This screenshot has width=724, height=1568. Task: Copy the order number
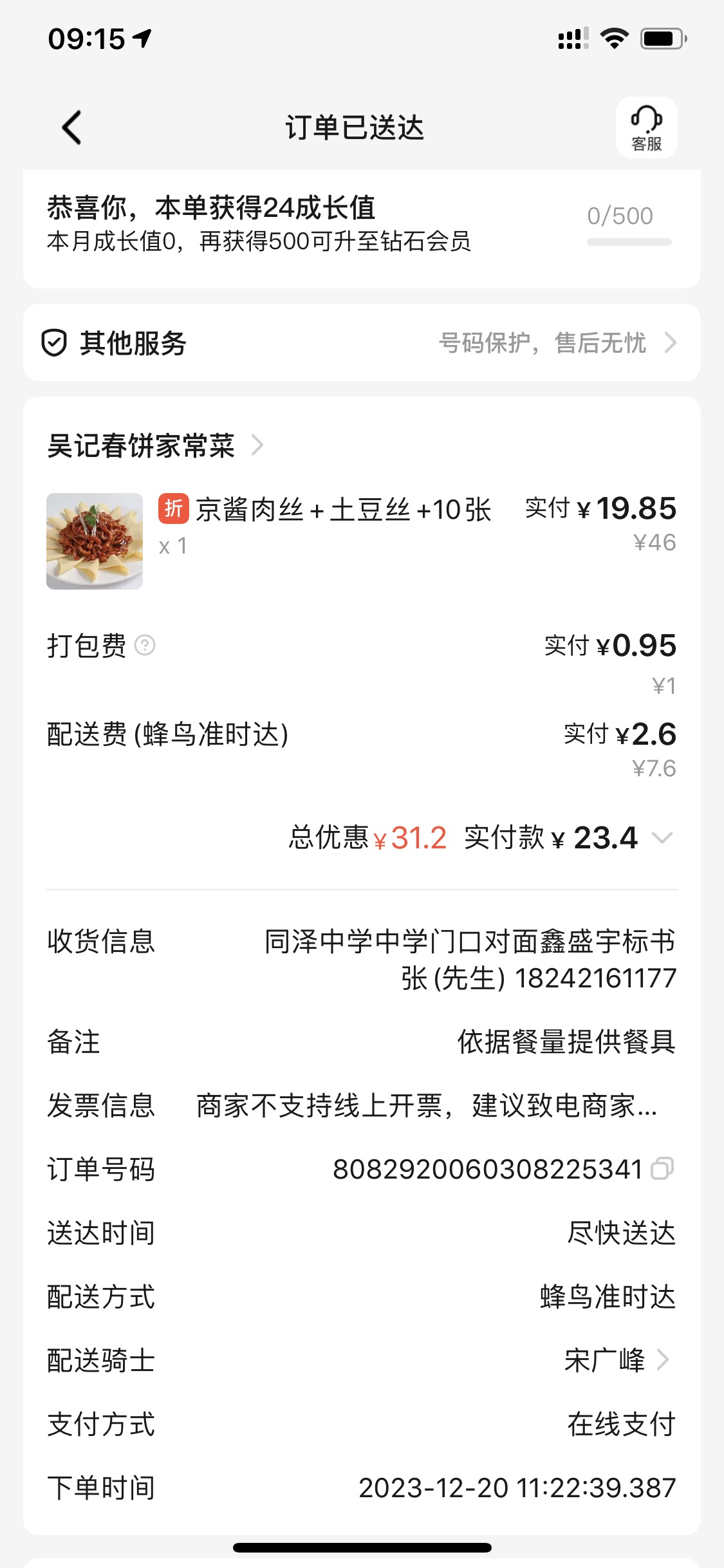662,1168
